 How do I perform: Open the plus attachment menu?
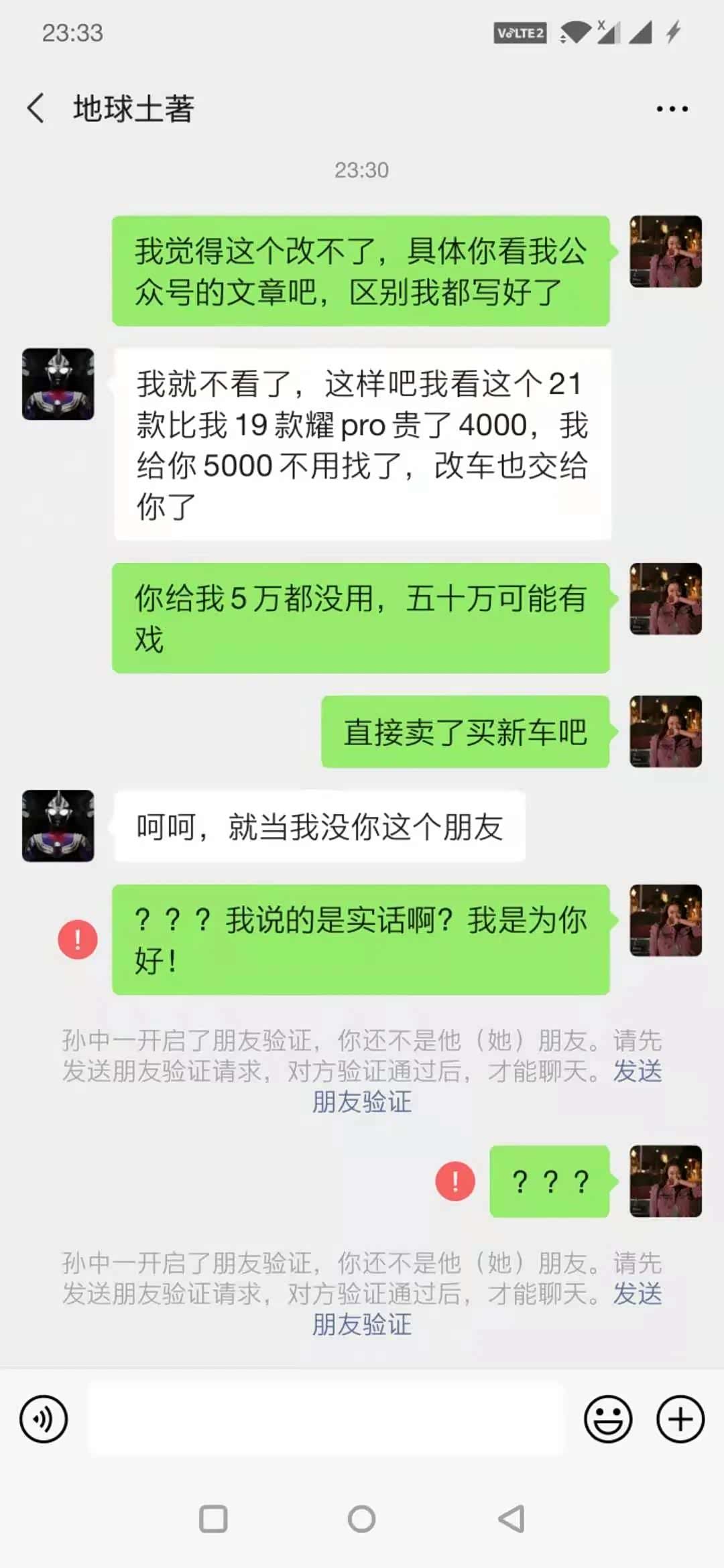pos(680,1419)
